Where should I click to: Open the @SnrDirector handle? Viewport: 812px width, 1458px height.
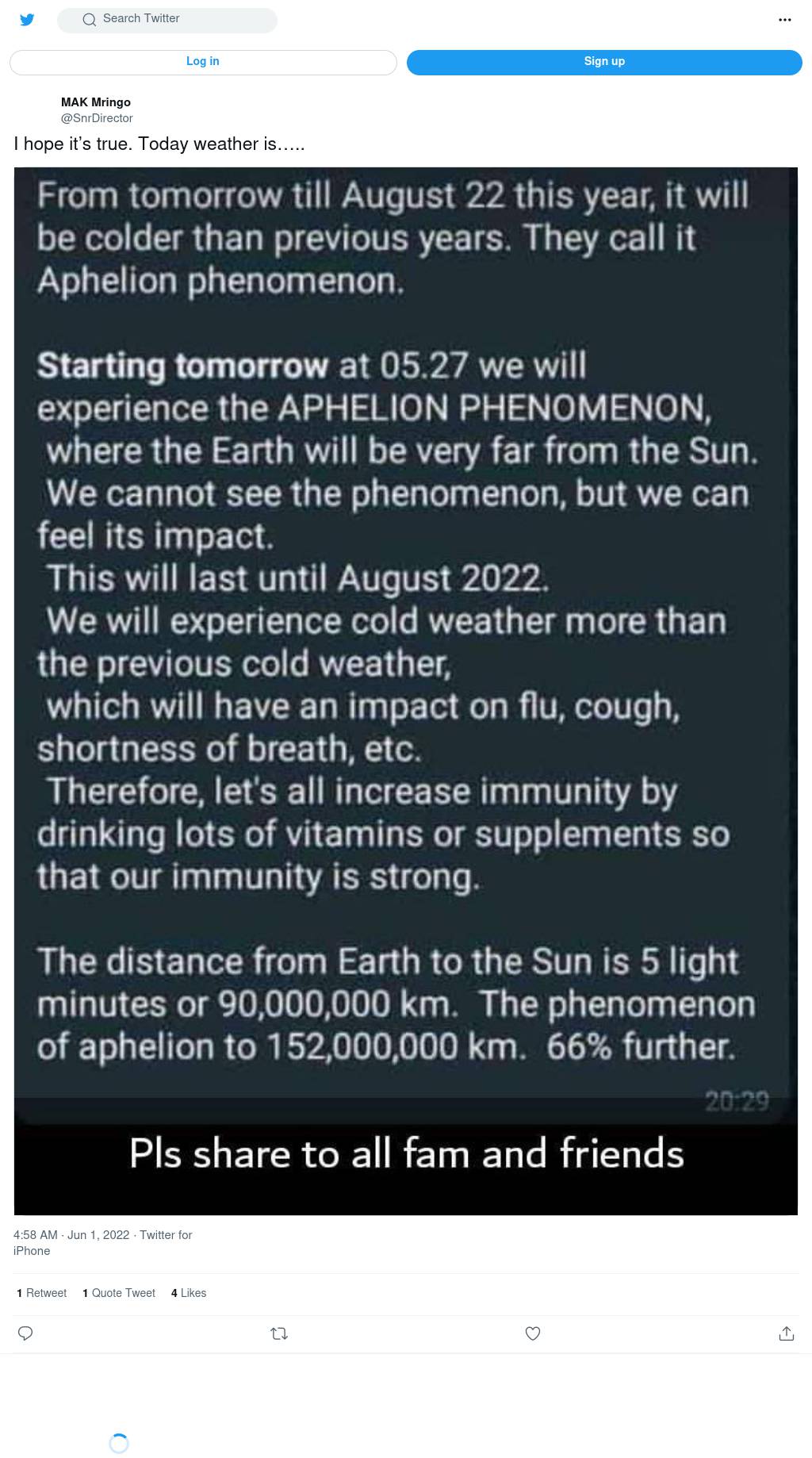[97, 118]
